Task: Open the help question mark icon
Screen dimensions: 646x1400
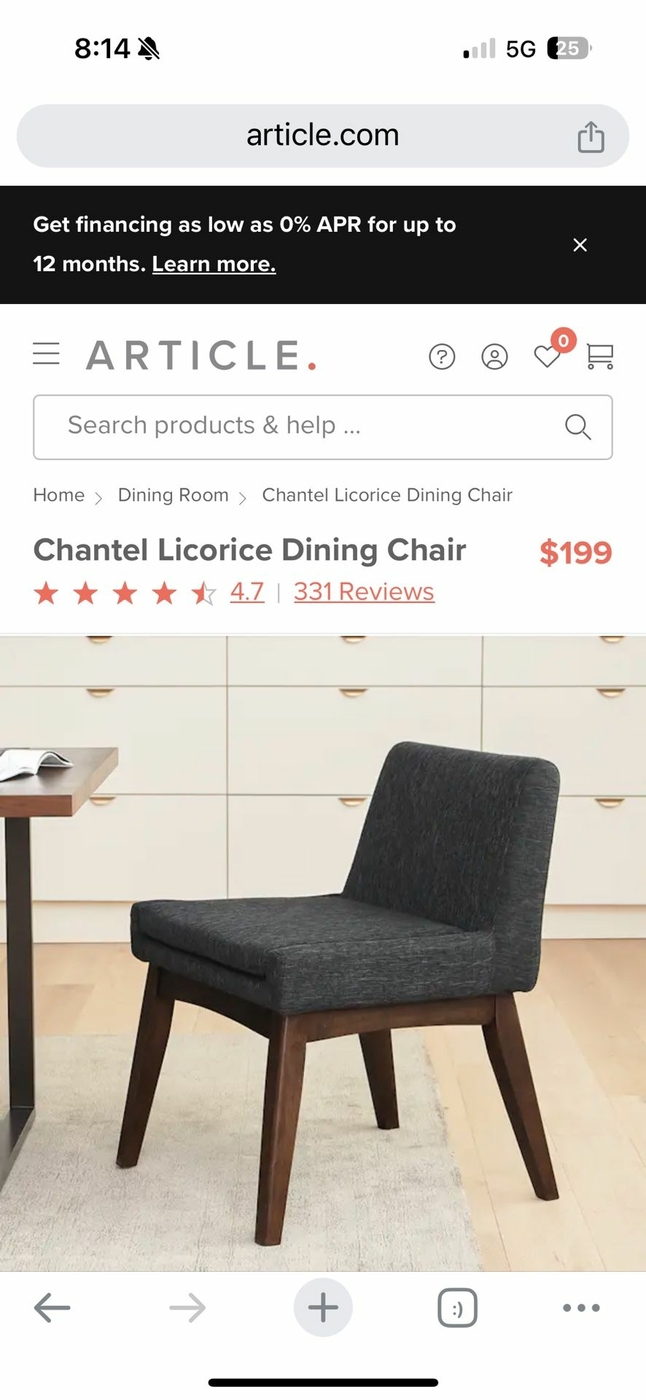Action: click(442, 357)
